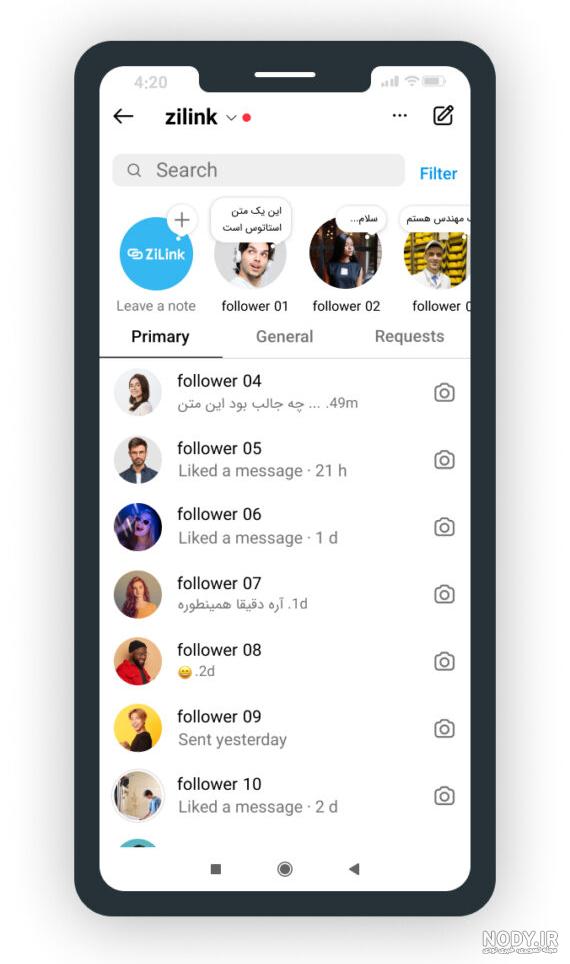Open the chat with follower 04

pyautogui.click(x=285, y=392)
